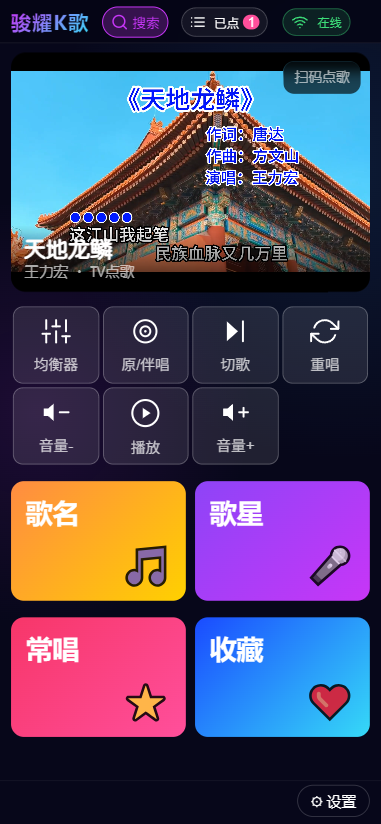Skip song with 切歌
Screen dimensions: 381x824
(235, 345)
